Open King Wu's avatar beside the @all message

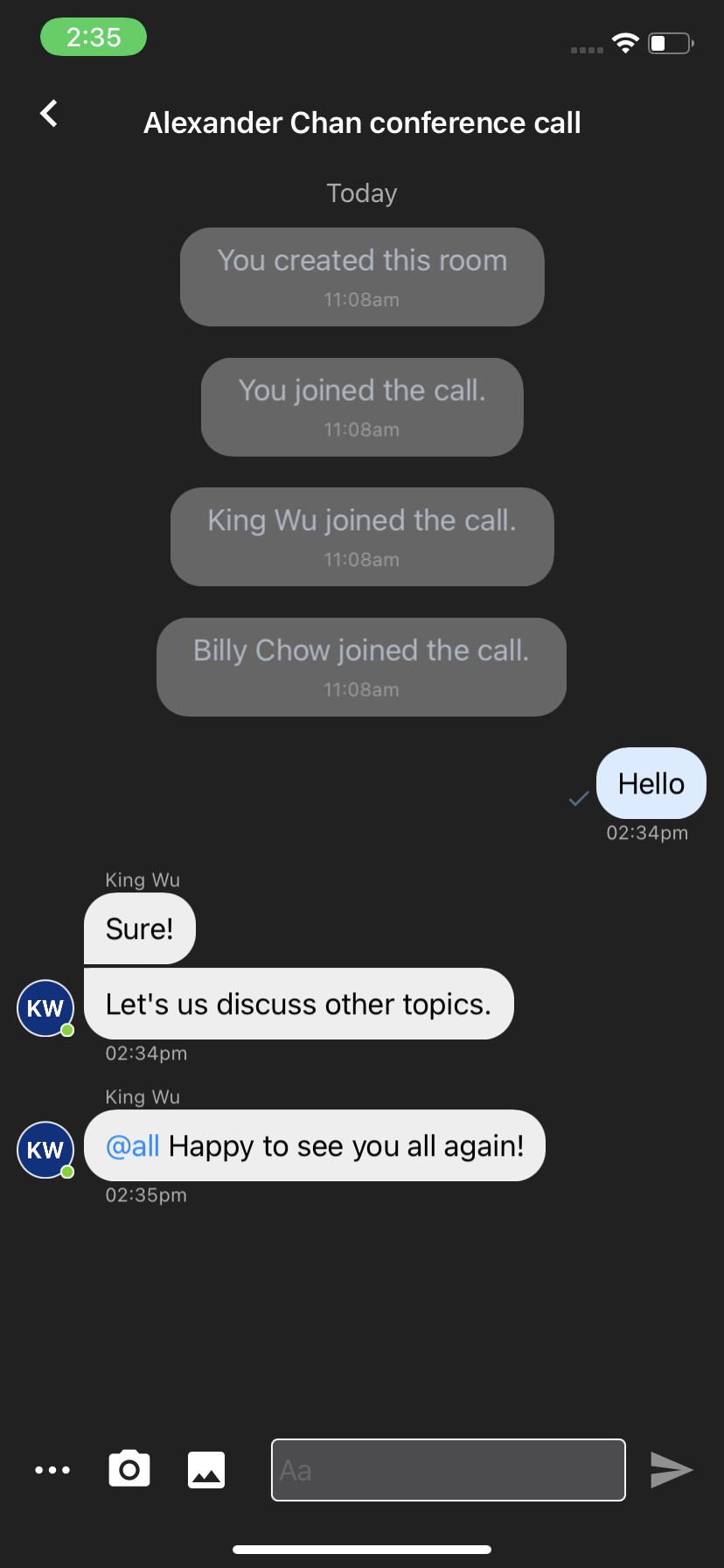[x=45, y=1150]
